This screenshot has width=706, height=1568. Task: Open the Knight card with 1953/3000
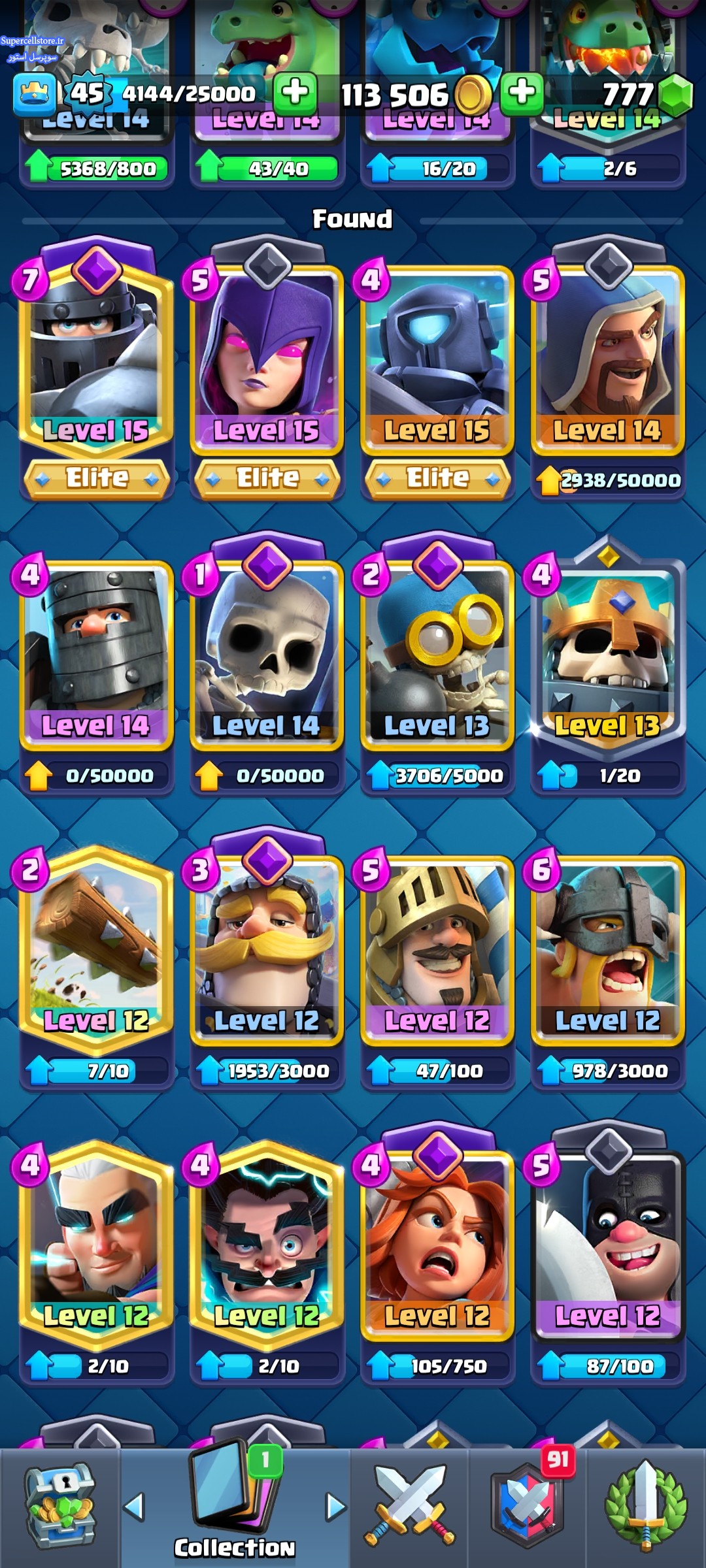pos(267,960)
